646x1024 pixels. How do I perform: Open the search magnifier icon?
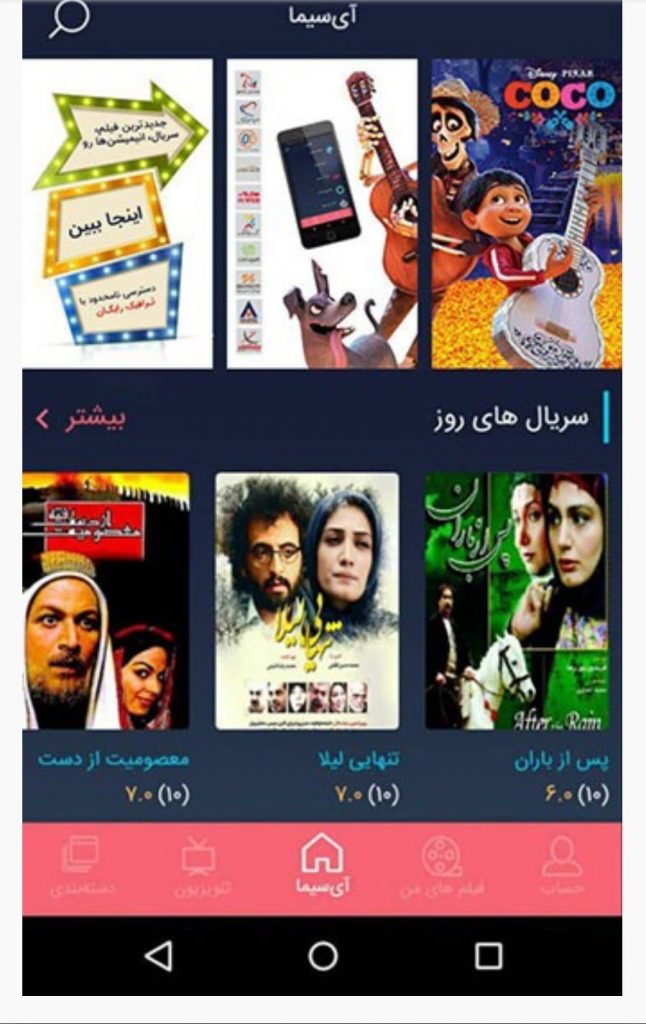(69, 18)
